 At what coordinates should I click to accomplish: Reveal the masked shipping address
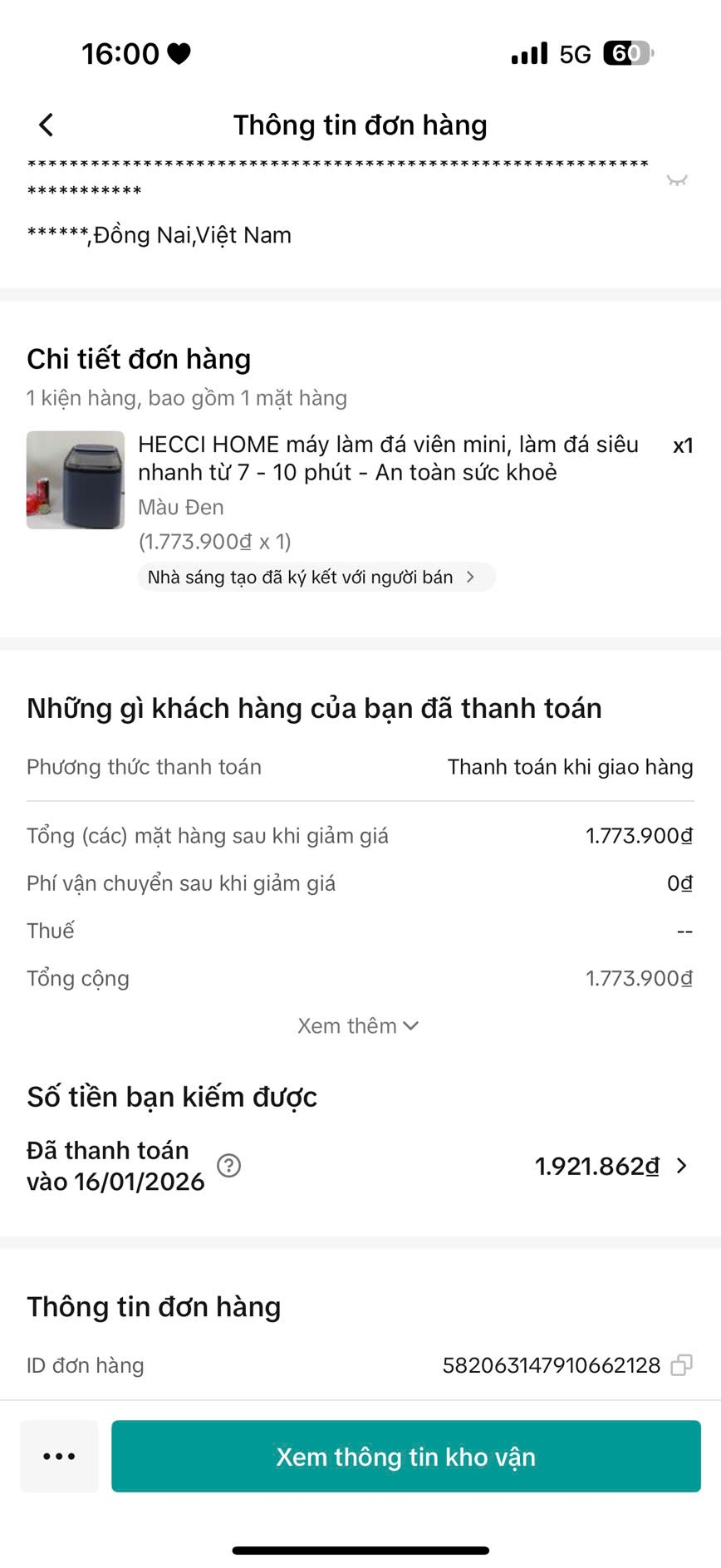point(677,180)
